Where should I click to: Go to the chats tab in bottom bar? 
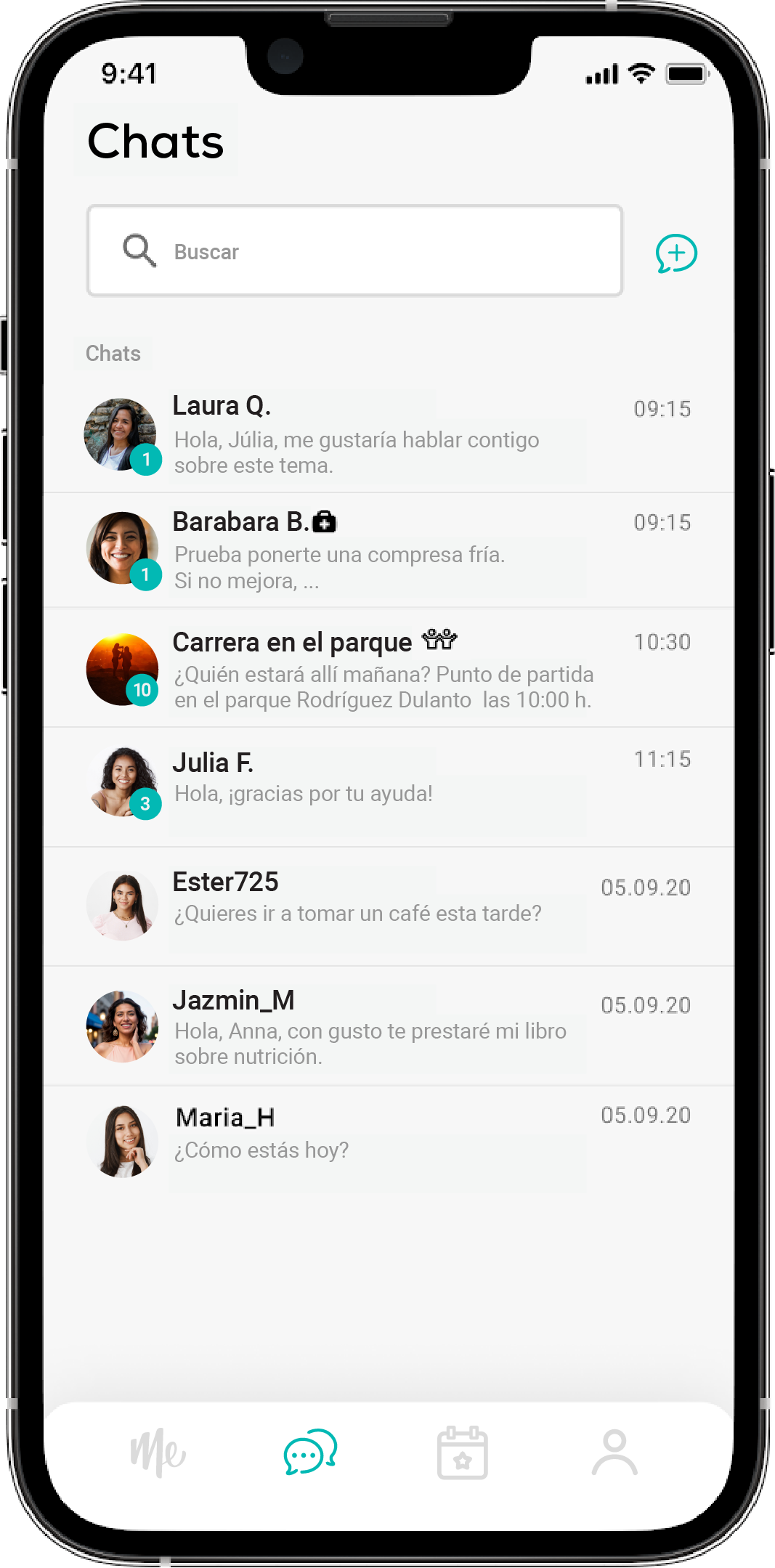[310, 1453]
